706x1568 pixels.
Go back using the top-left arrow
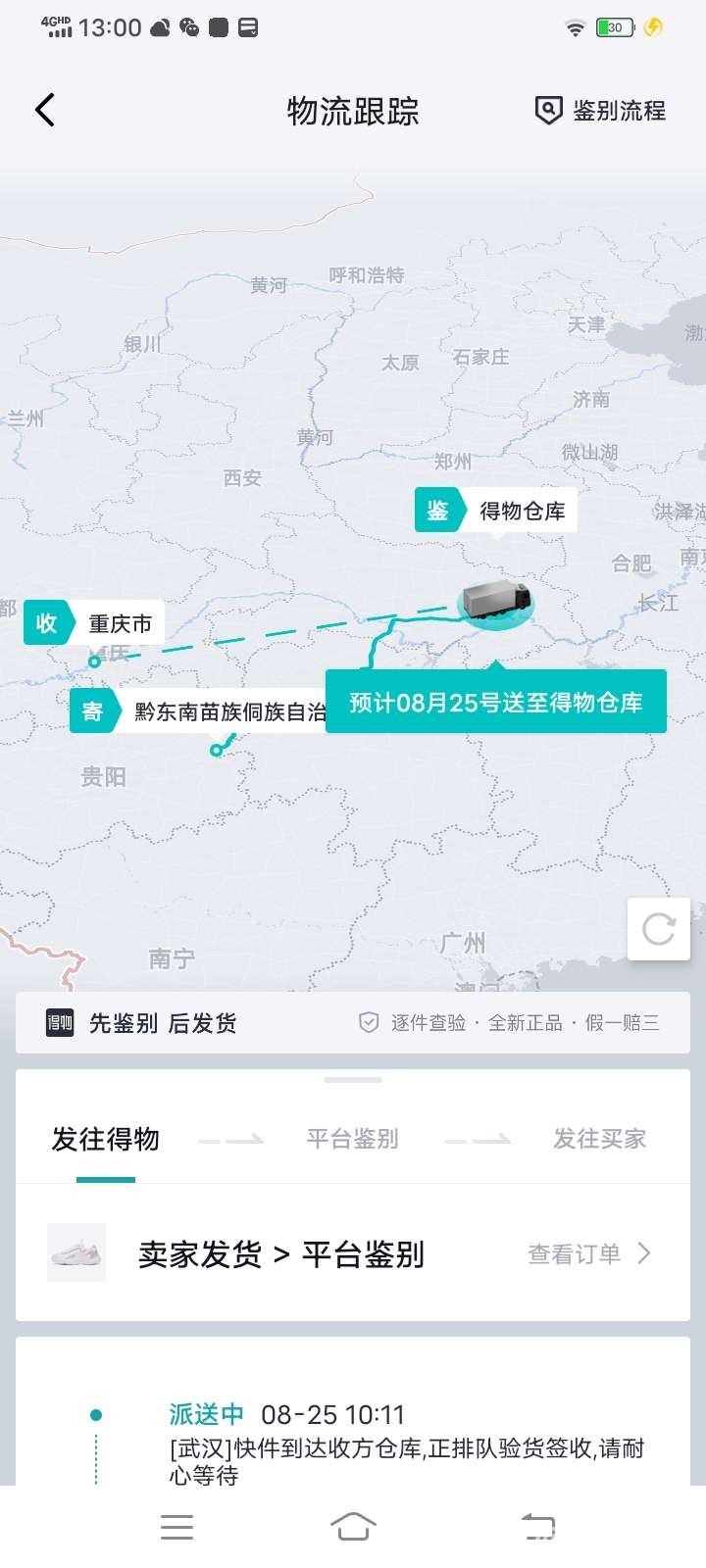pos(45,110)
